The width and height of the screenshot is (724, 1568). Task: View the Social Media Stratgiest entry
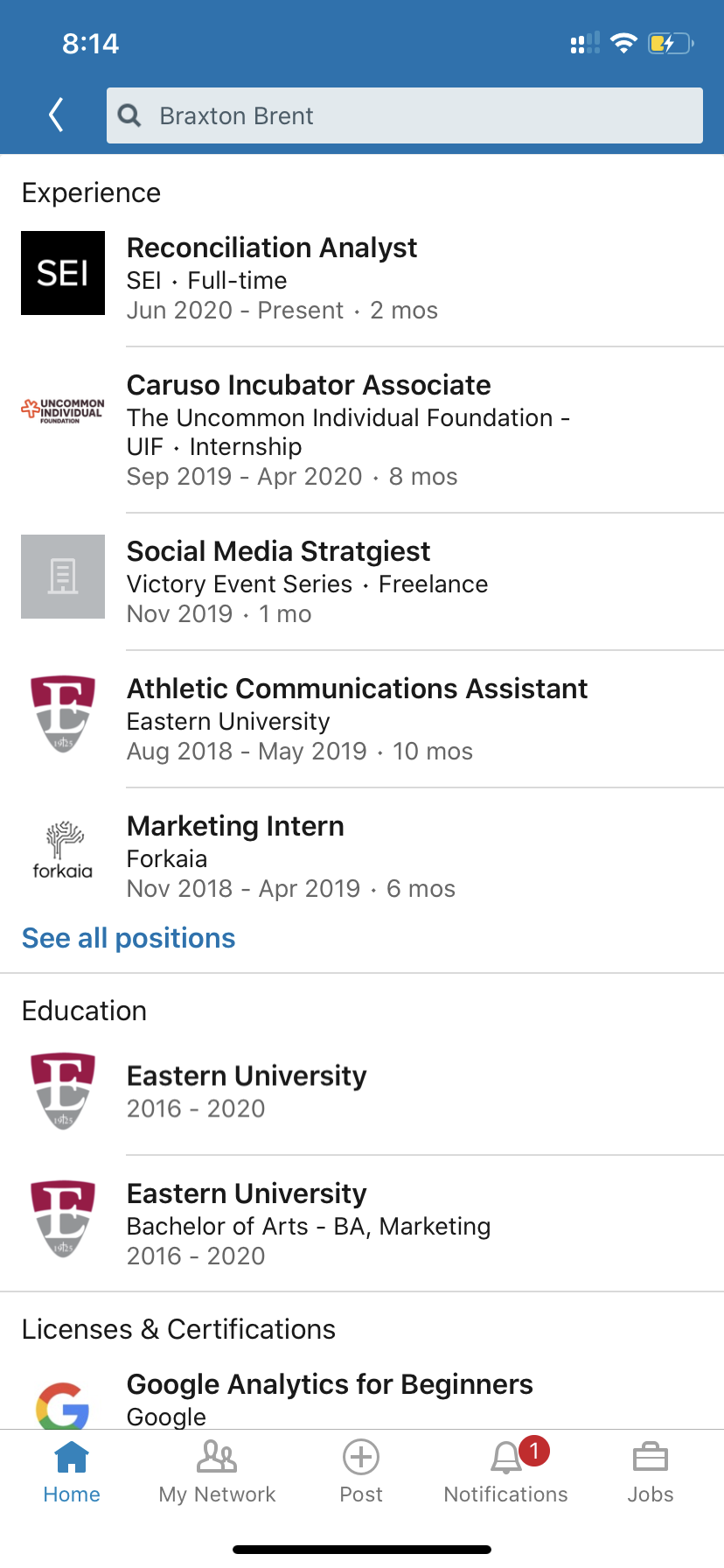278,552
